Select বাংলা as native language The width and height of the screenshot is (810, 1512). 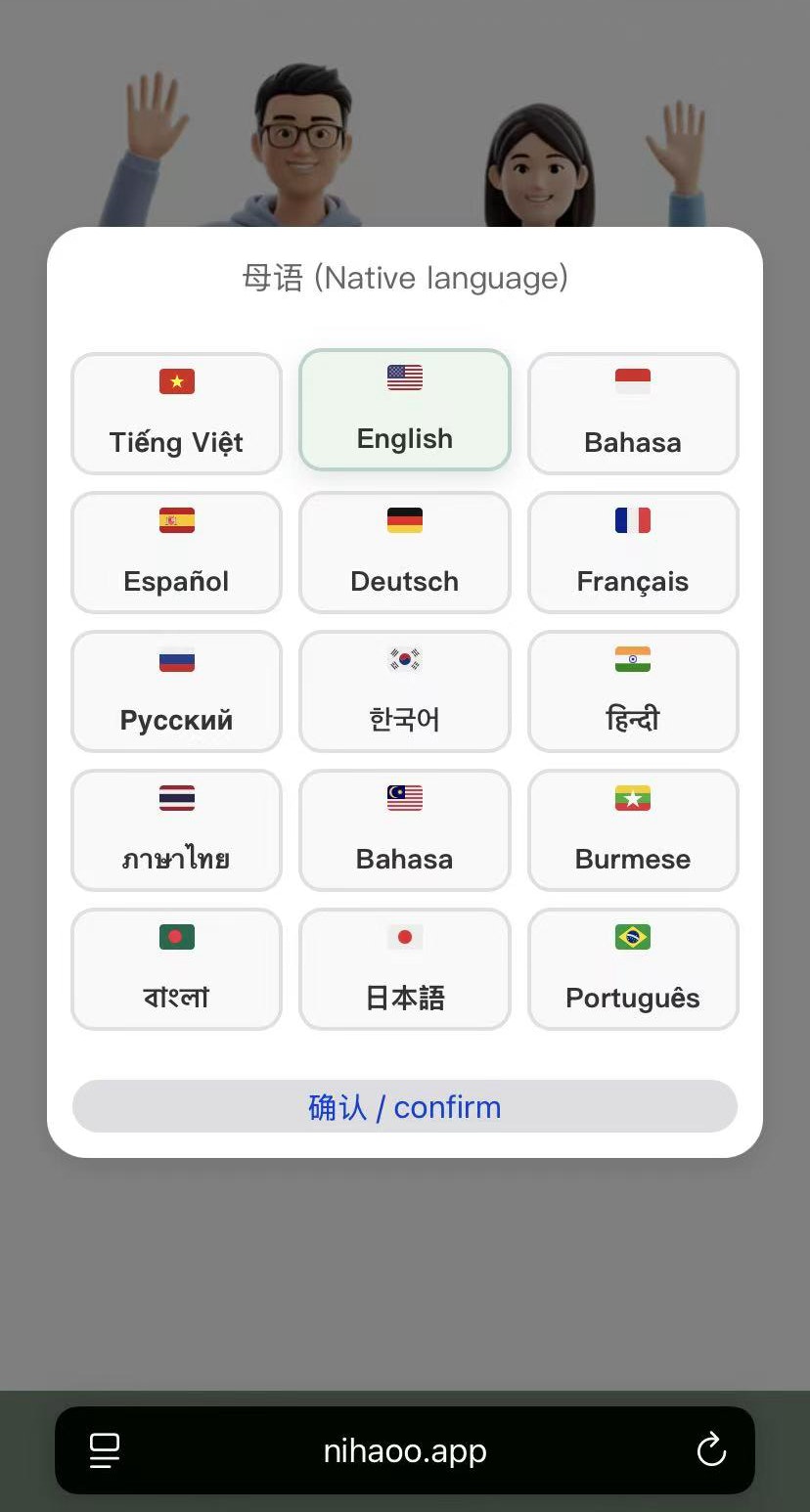coord(176,968)
